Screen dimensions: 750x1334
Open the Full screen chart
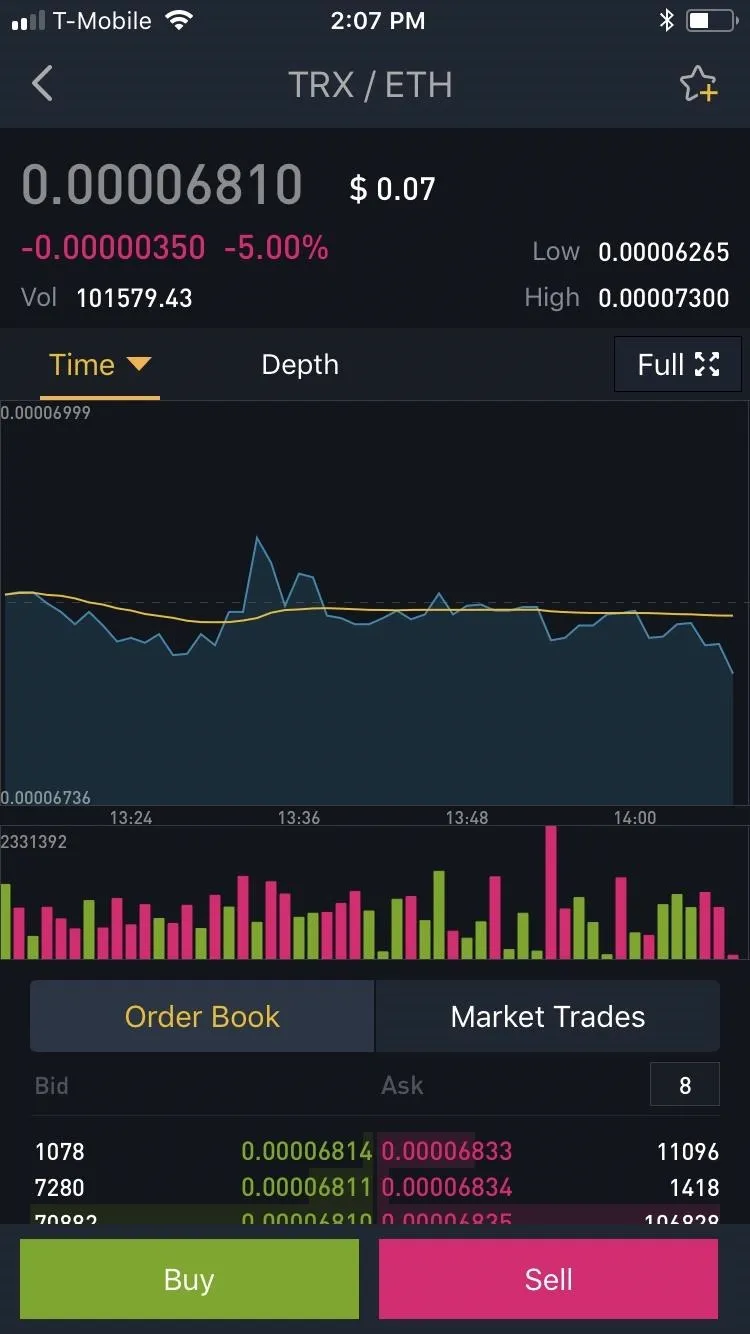click(678, 364)
